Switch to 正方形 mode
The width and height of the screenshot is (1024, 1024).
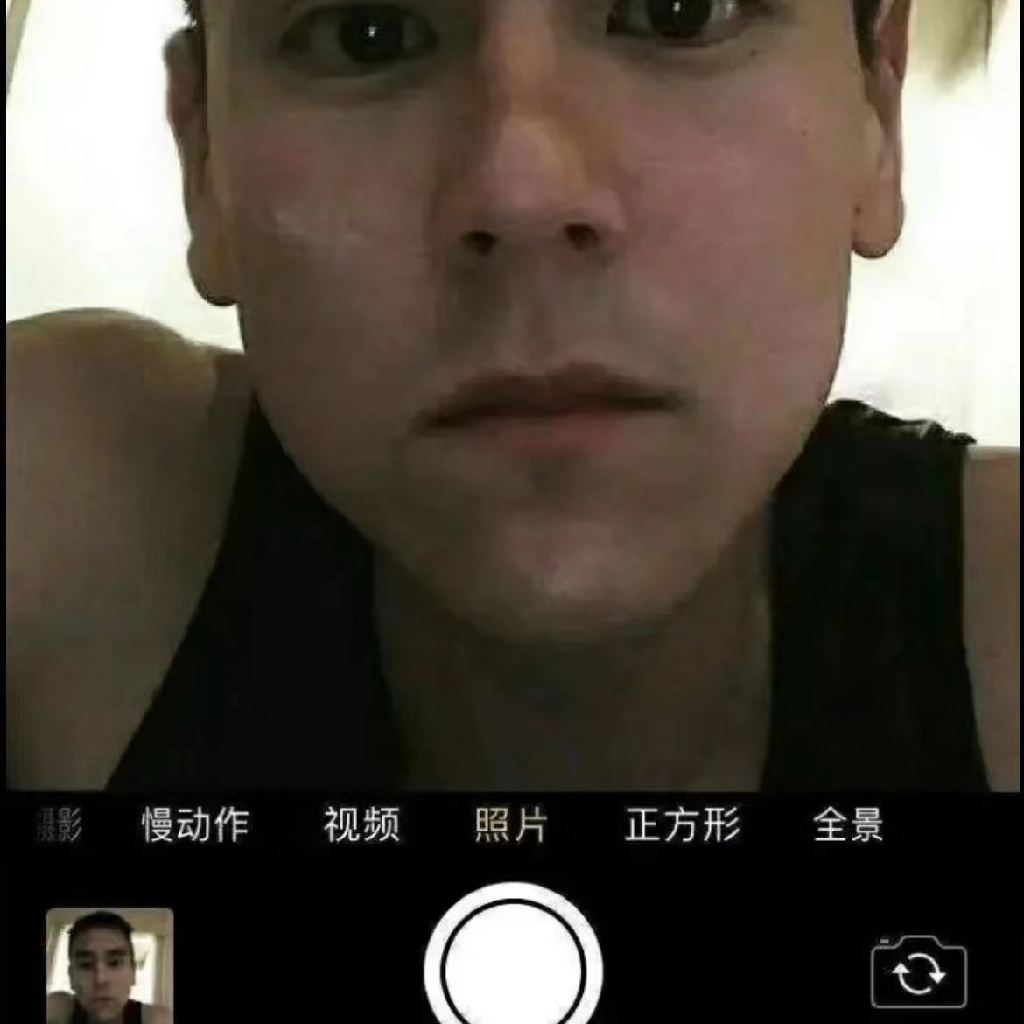coord(682,826)
